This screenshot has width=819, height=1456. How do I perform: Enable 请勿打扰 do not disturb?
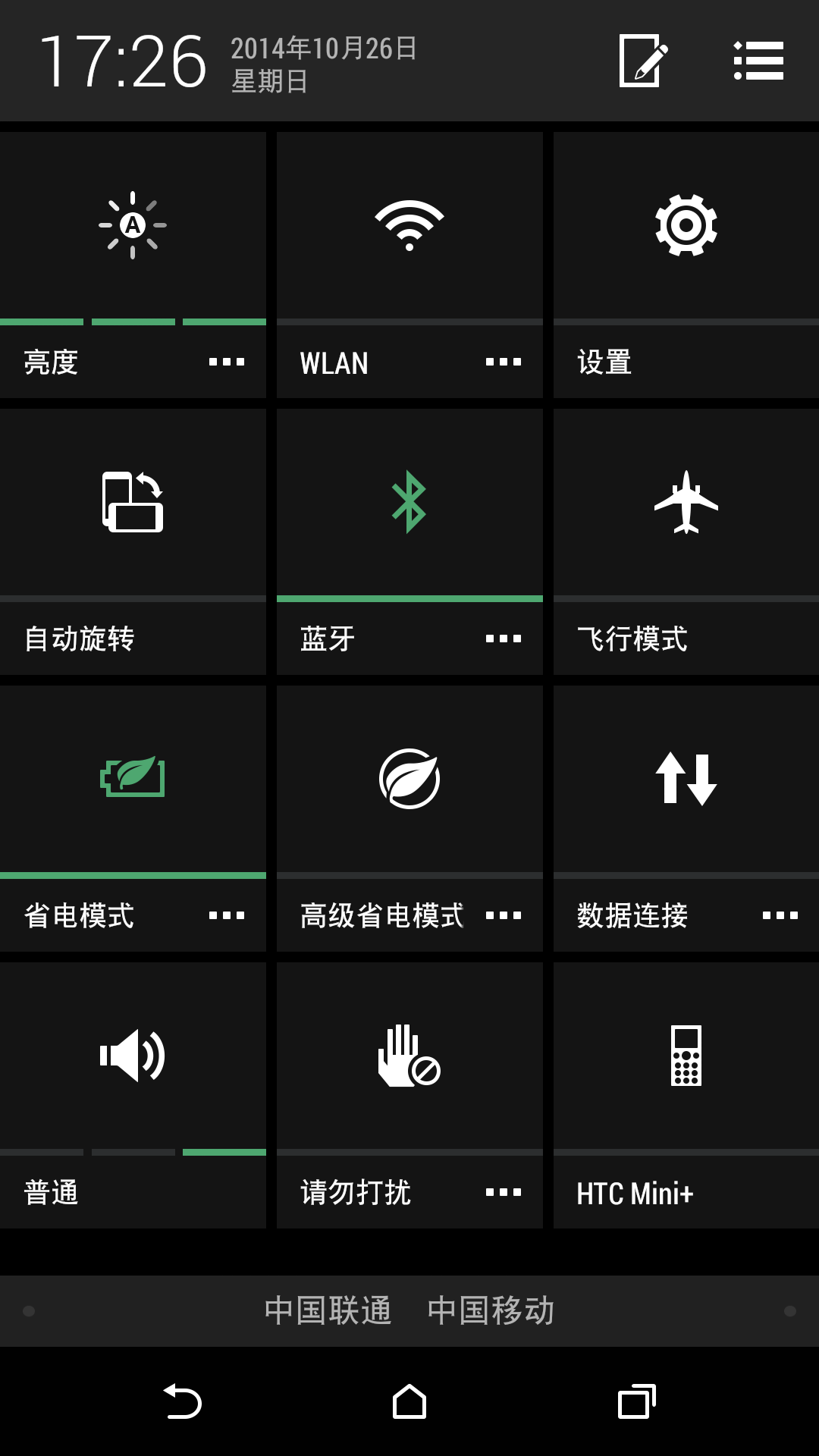[409, 1056]
